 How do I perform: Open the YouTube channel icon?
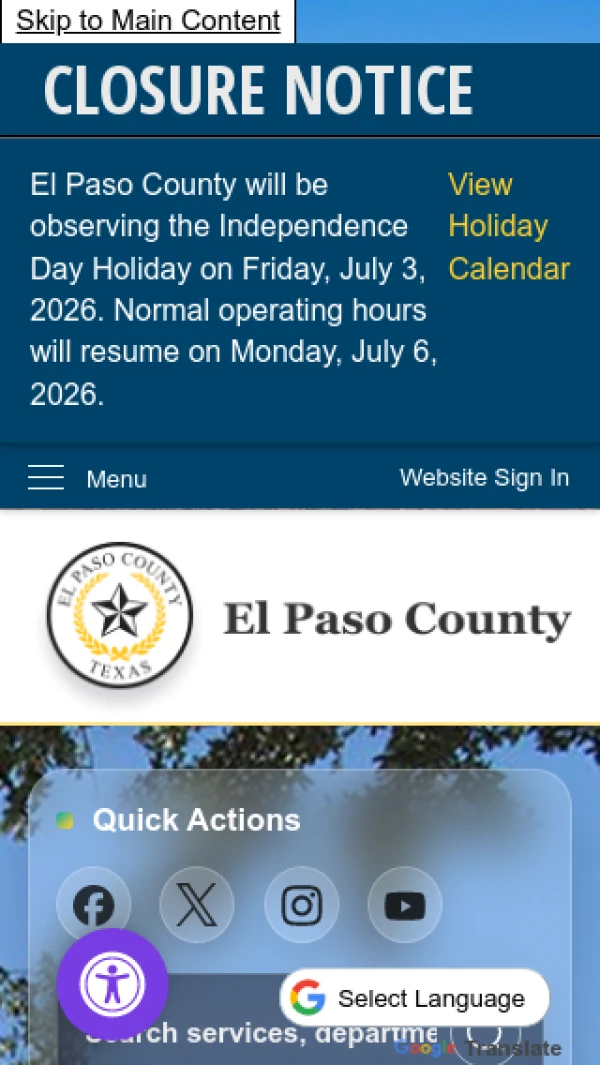point(405,905)
